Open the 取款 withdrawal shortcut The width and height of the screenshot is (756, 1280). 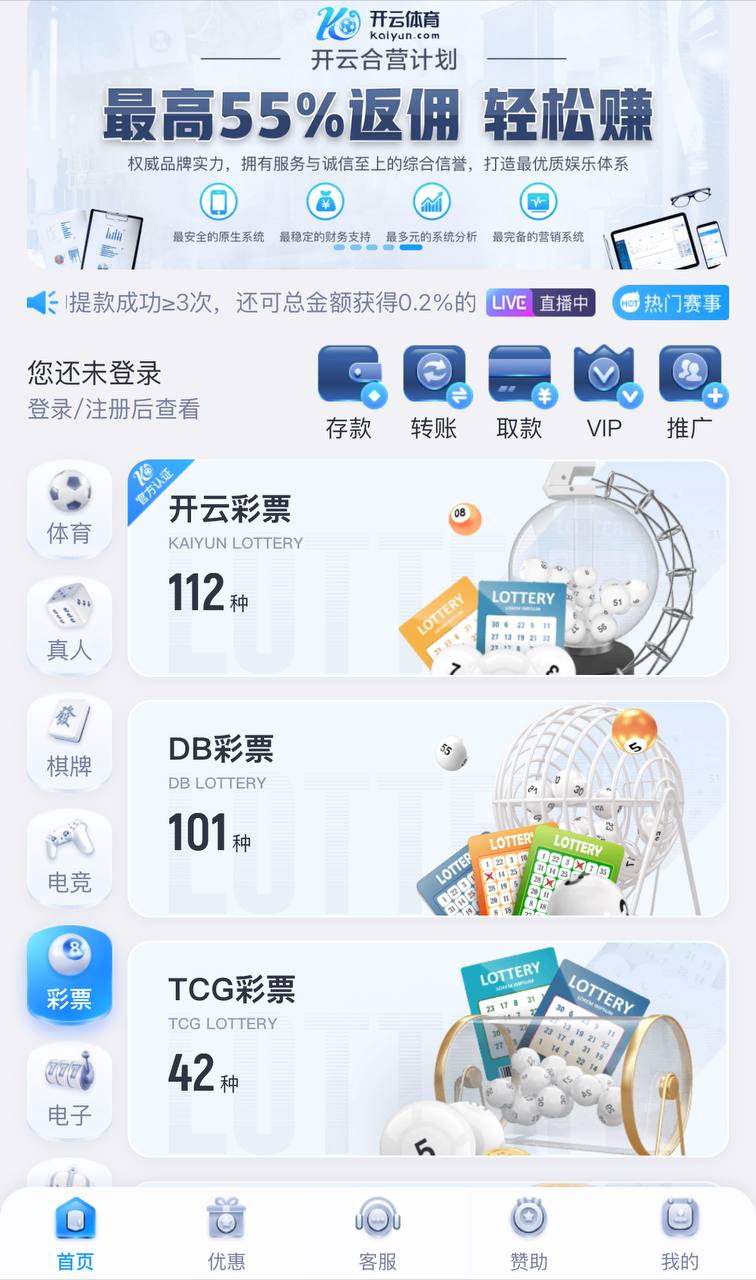pos(519,392)
